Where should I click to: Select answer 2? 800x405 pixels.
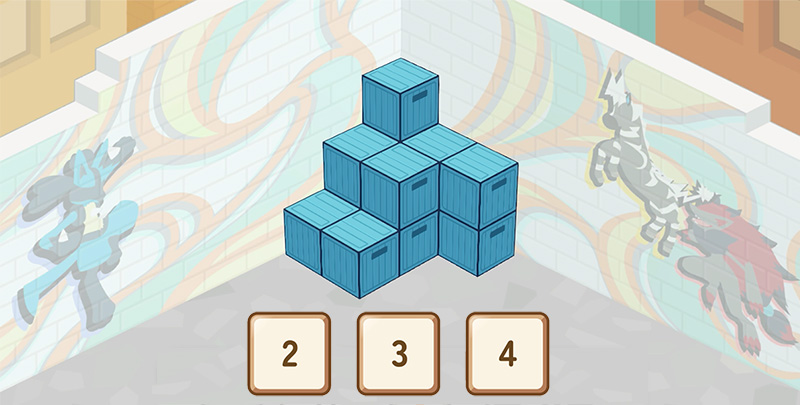tap(290, 353)
